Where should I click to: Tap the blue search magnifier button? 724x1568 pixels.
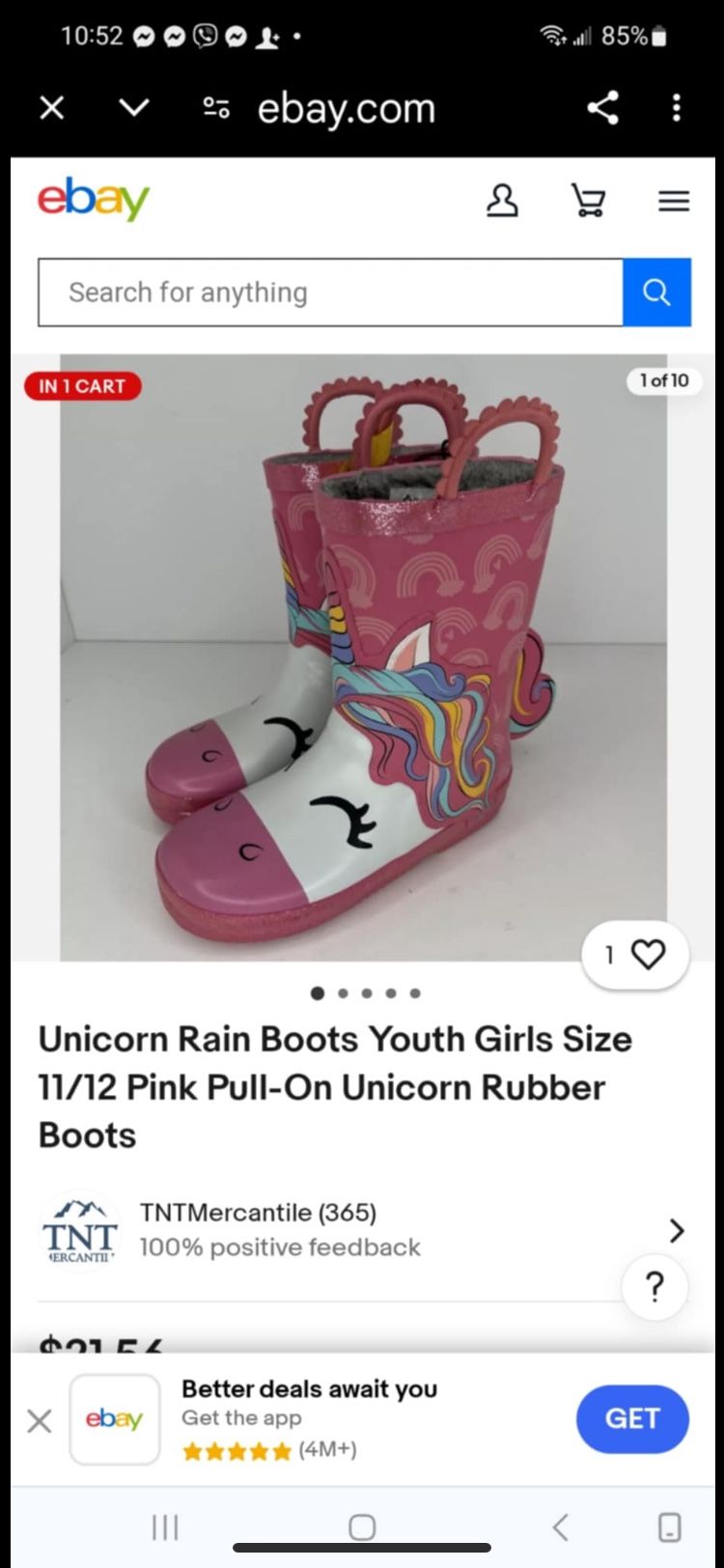(x=656, y=293)
